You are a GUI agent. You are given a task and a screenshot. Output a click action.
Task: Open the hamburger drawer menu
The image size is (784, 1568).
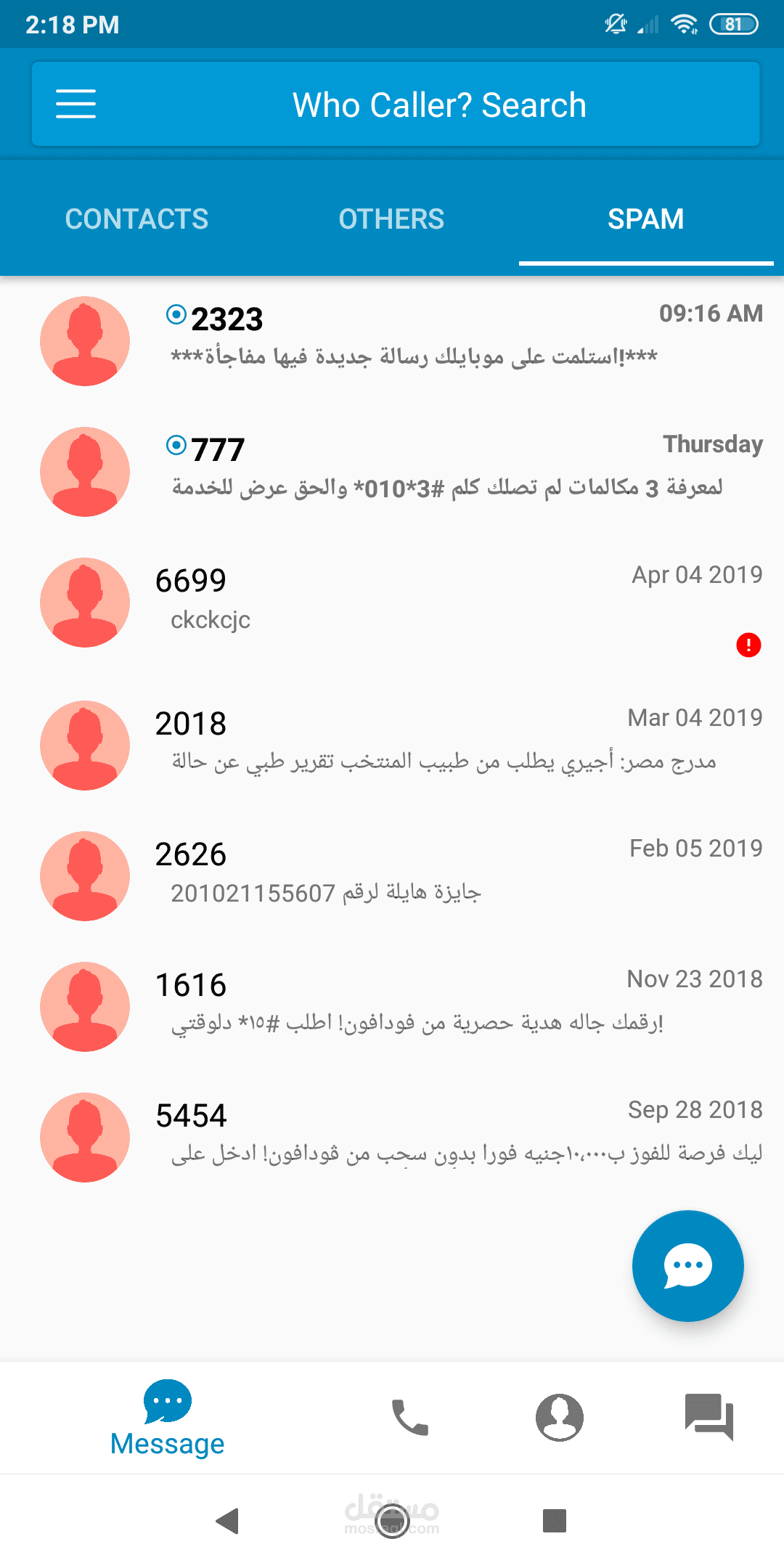coord(76,104)
